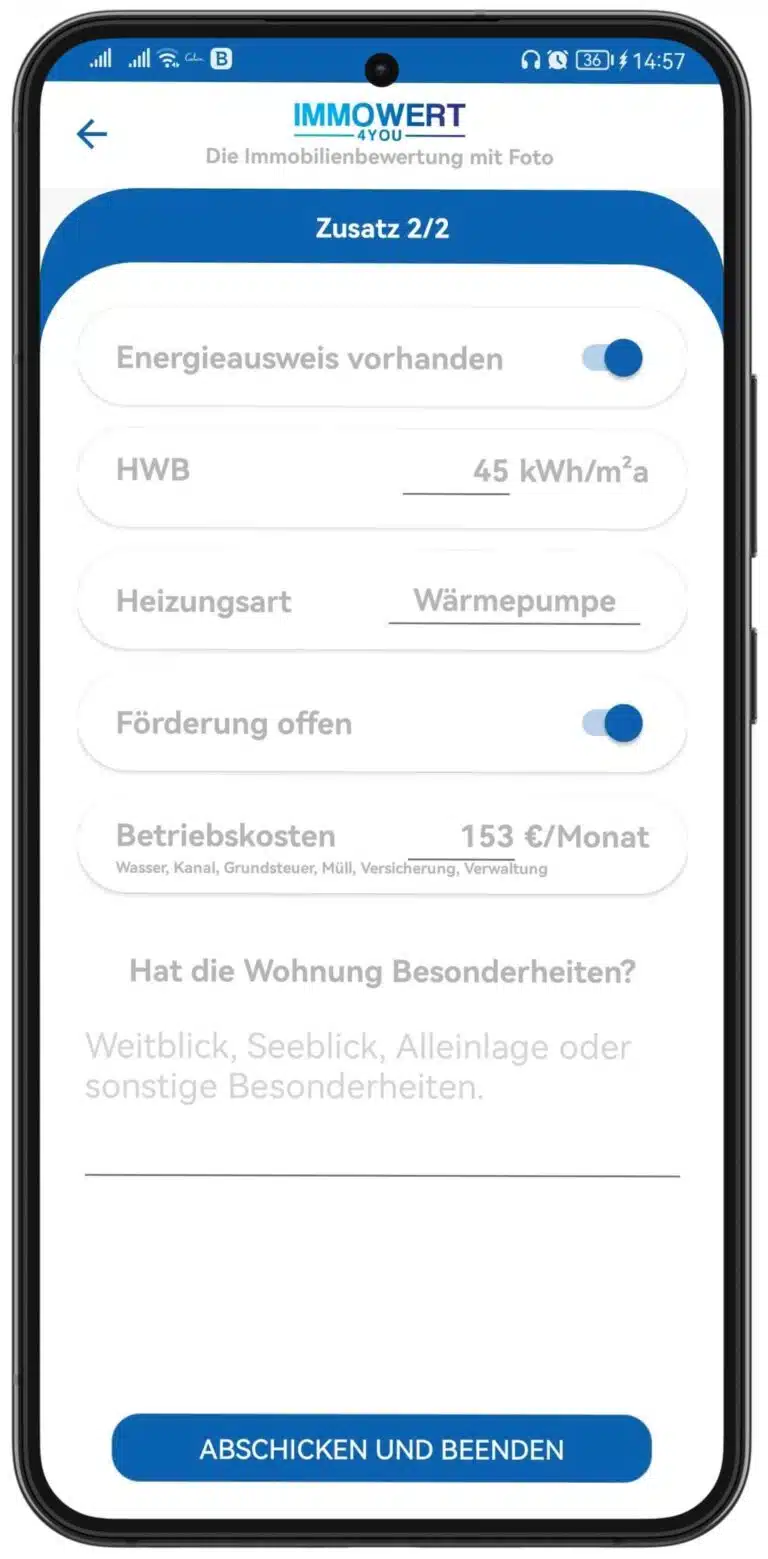This screenshot has height=1559, width=768.
Task: Tap the blue B app icon in status bar
Action: point(221,59)
